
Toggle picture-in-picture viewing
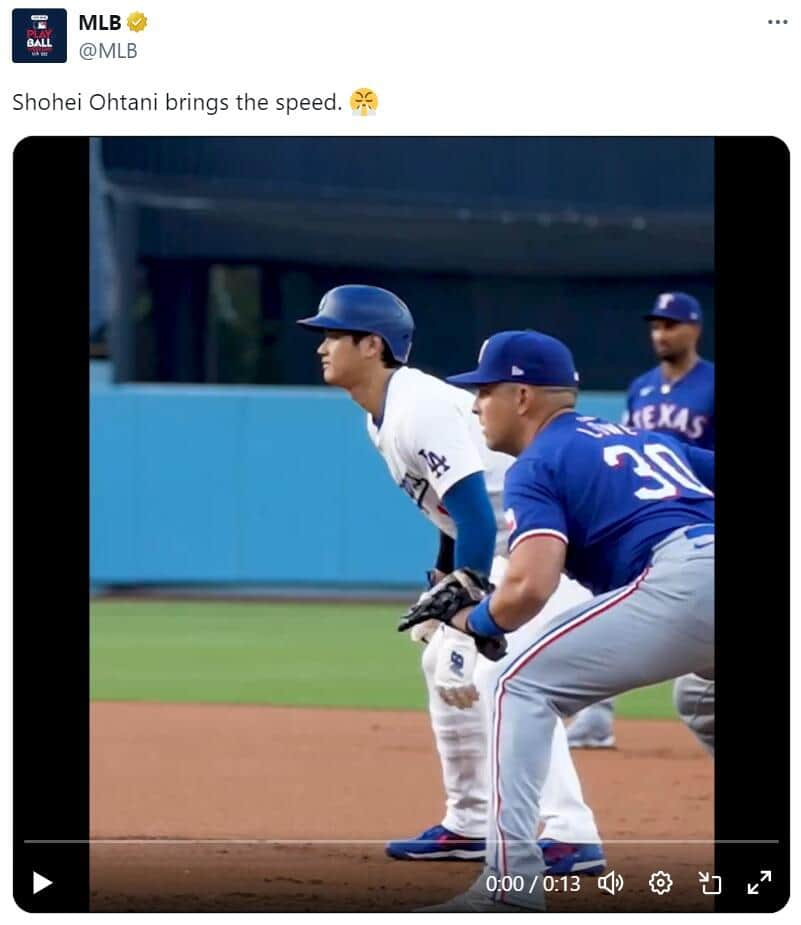click(712, 883)
